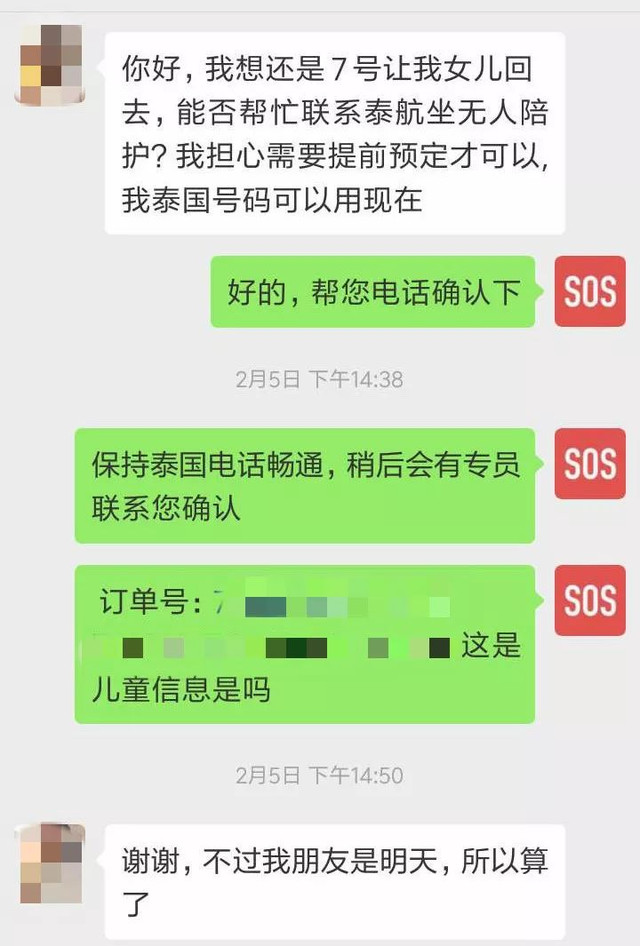Open SOS avatar next to 好的，帮您电话确认下
640x946 pixels.
(x=590, y=291)
